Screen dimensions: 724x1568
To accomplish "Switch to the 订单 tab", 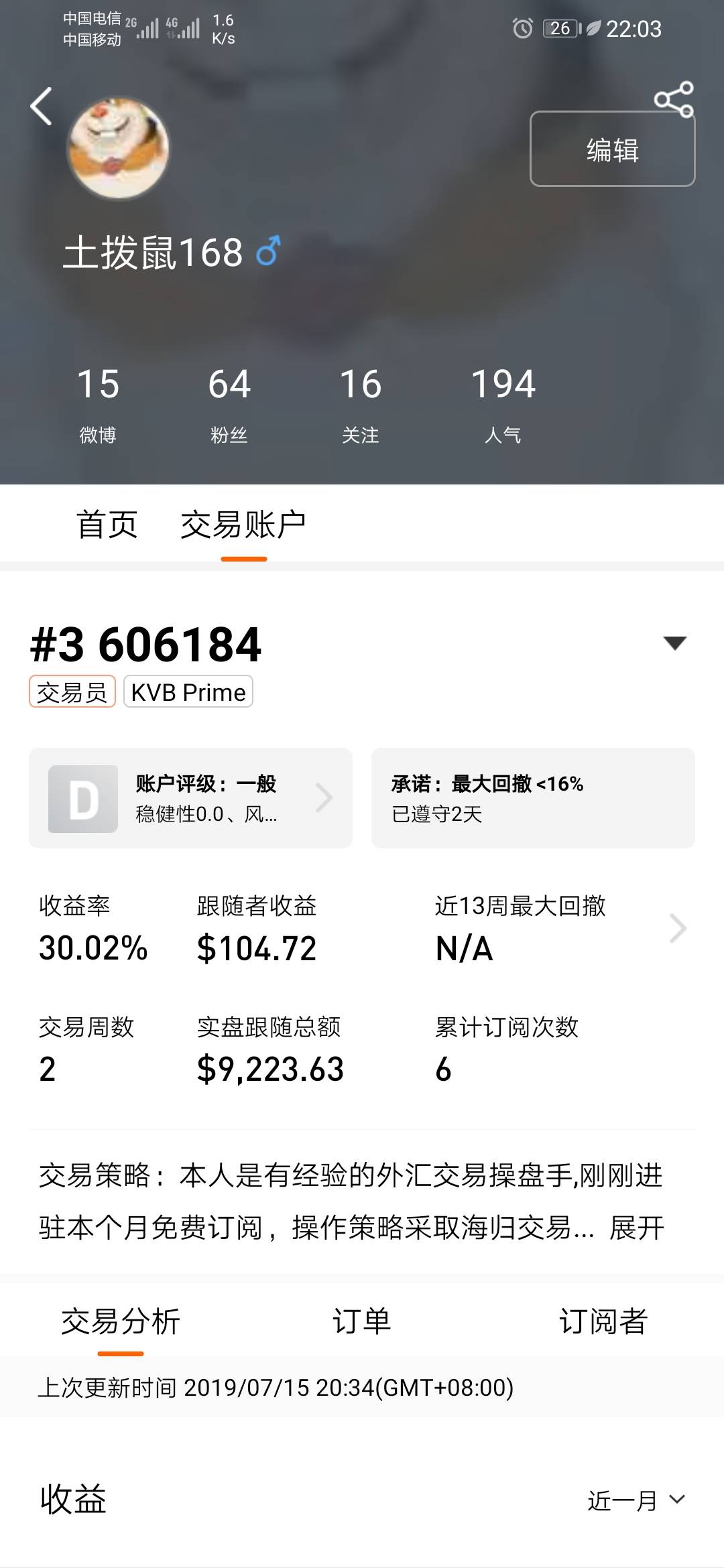I will tap(362, 1321).
